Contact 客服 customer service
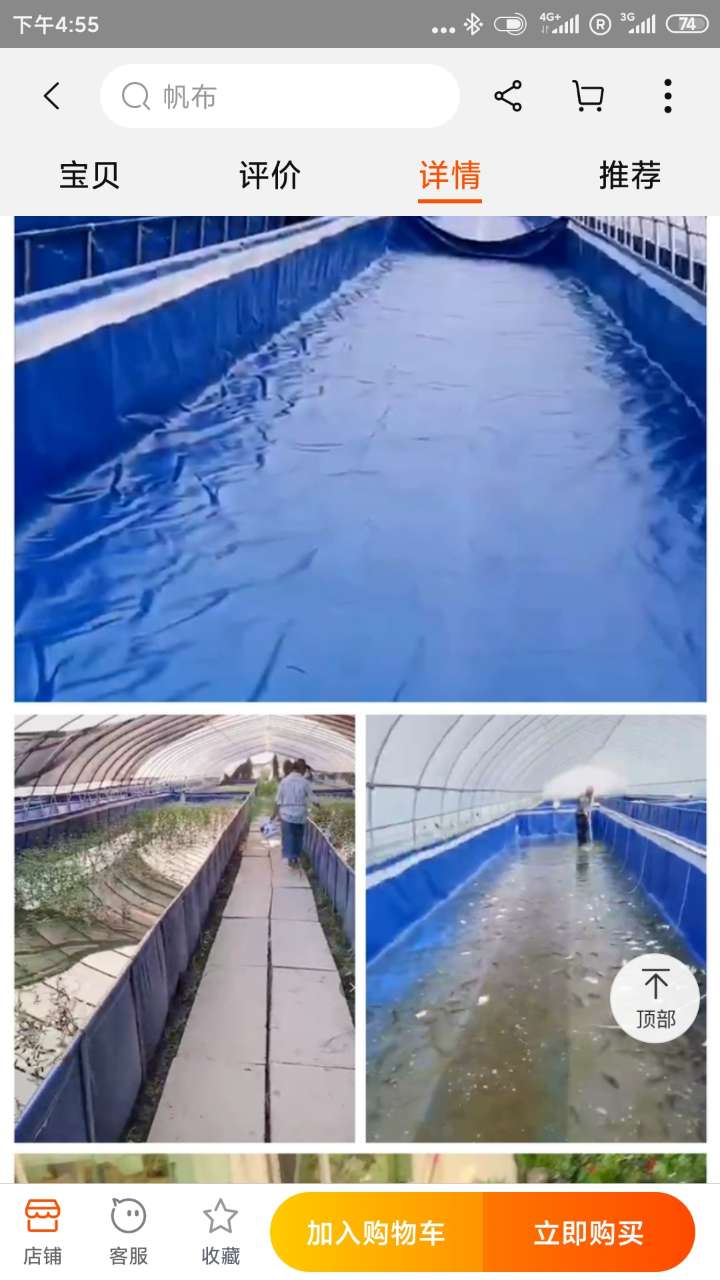This screenshot has height=1280, width=720. click(128, 1232)
